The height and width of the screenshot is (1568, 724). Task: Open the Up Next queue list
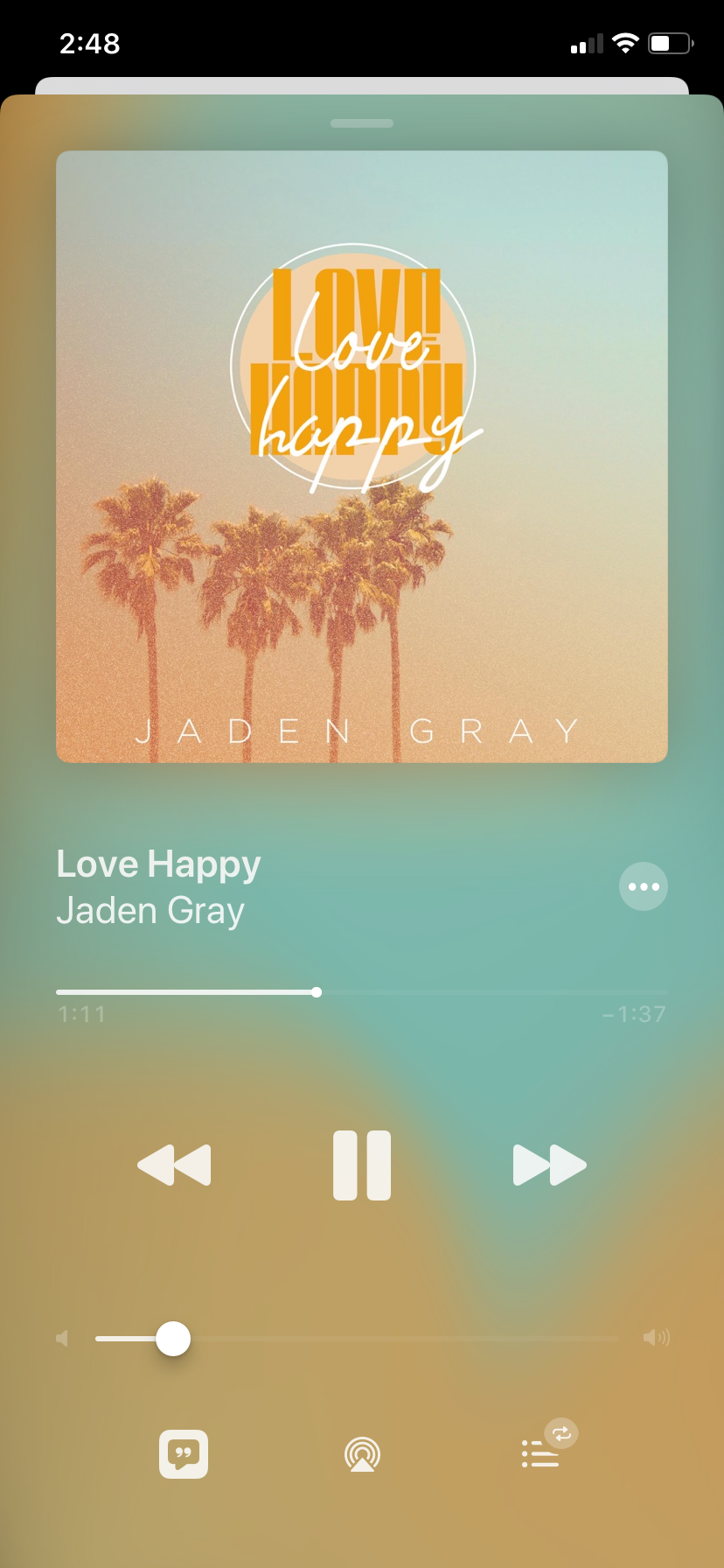540,1454
